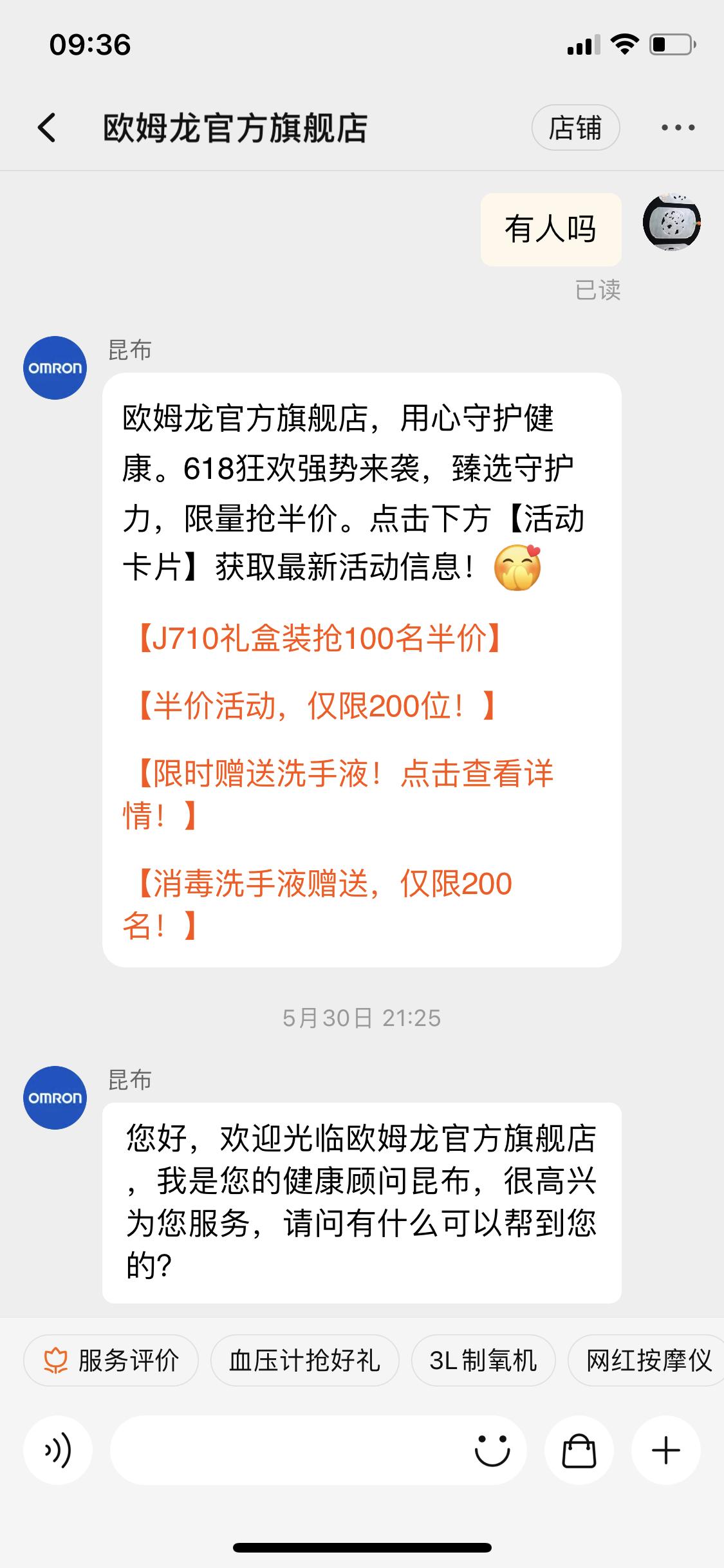Expand the 半价活动仅限200位 activity entry
Image resolution: width=724 pixels, height=1568 pixels.
coord(315,705)
